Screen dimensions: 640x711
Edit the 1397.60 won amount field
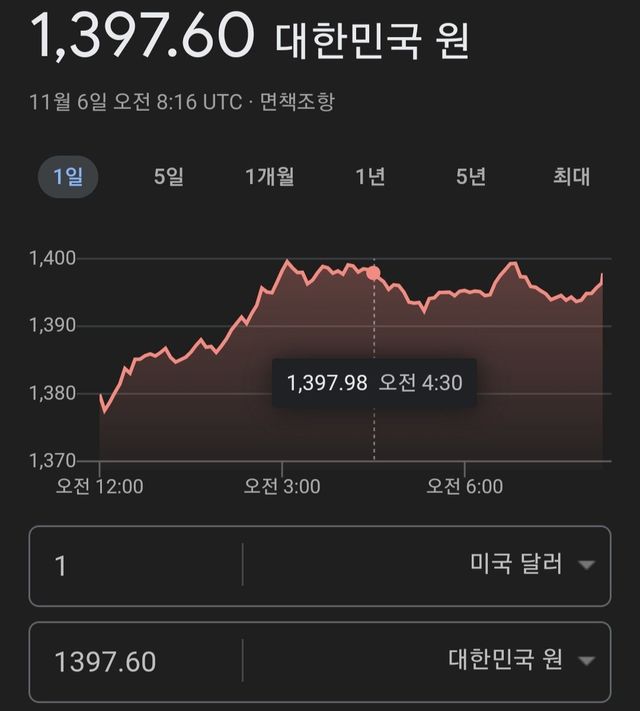135,661
